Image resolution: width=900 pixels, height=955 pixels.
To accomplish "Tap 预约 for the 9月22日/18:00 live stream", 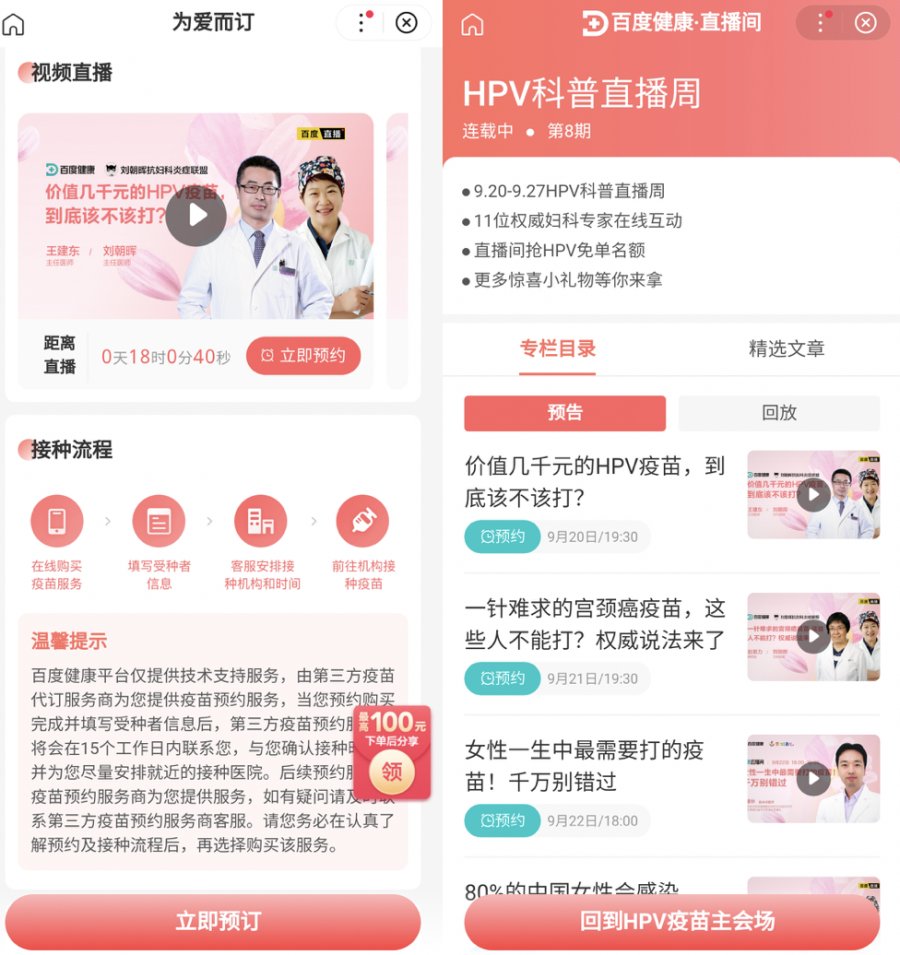I will point(503,821).
